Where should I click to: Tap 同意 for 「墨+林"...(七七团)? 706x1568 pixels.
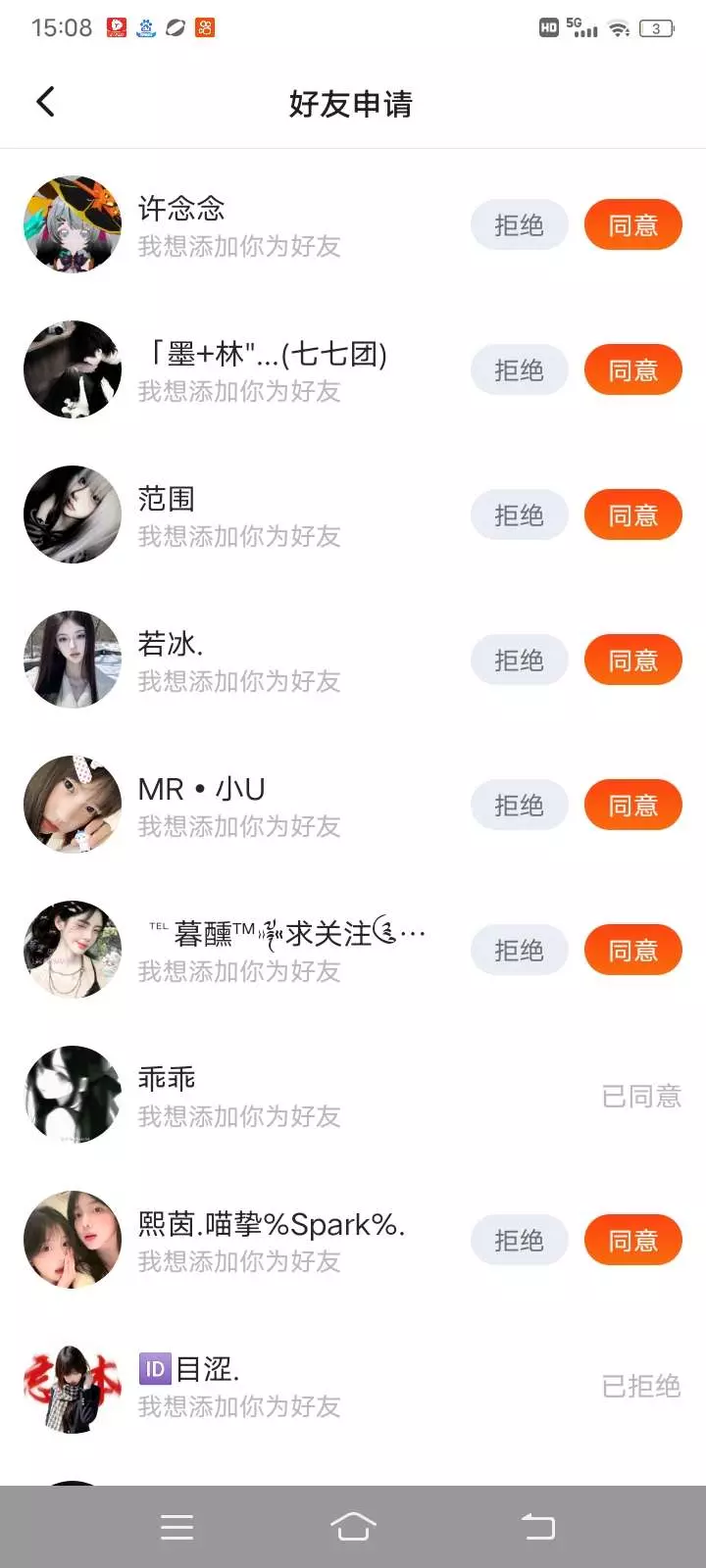[632, 370]
